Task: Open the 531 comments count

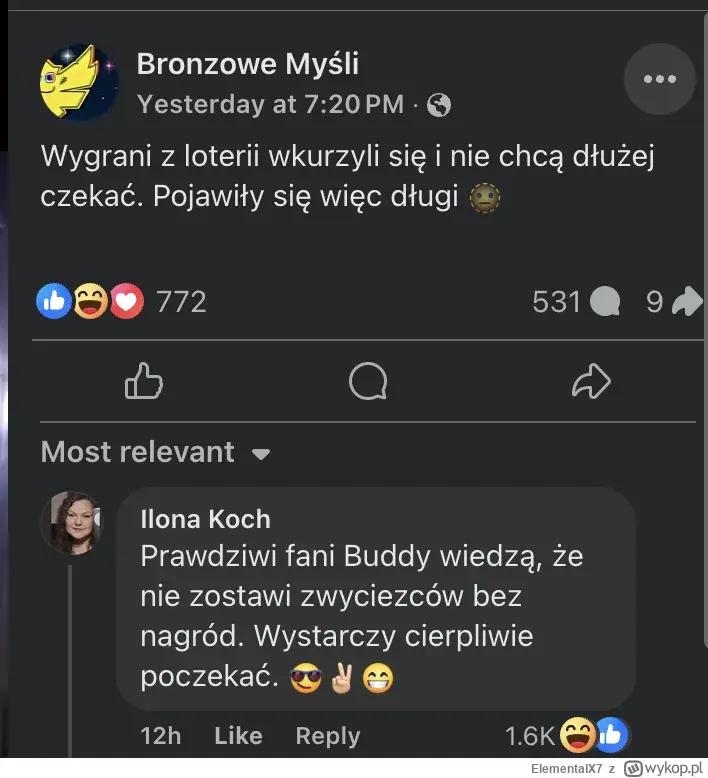Action: coord(576,301)
